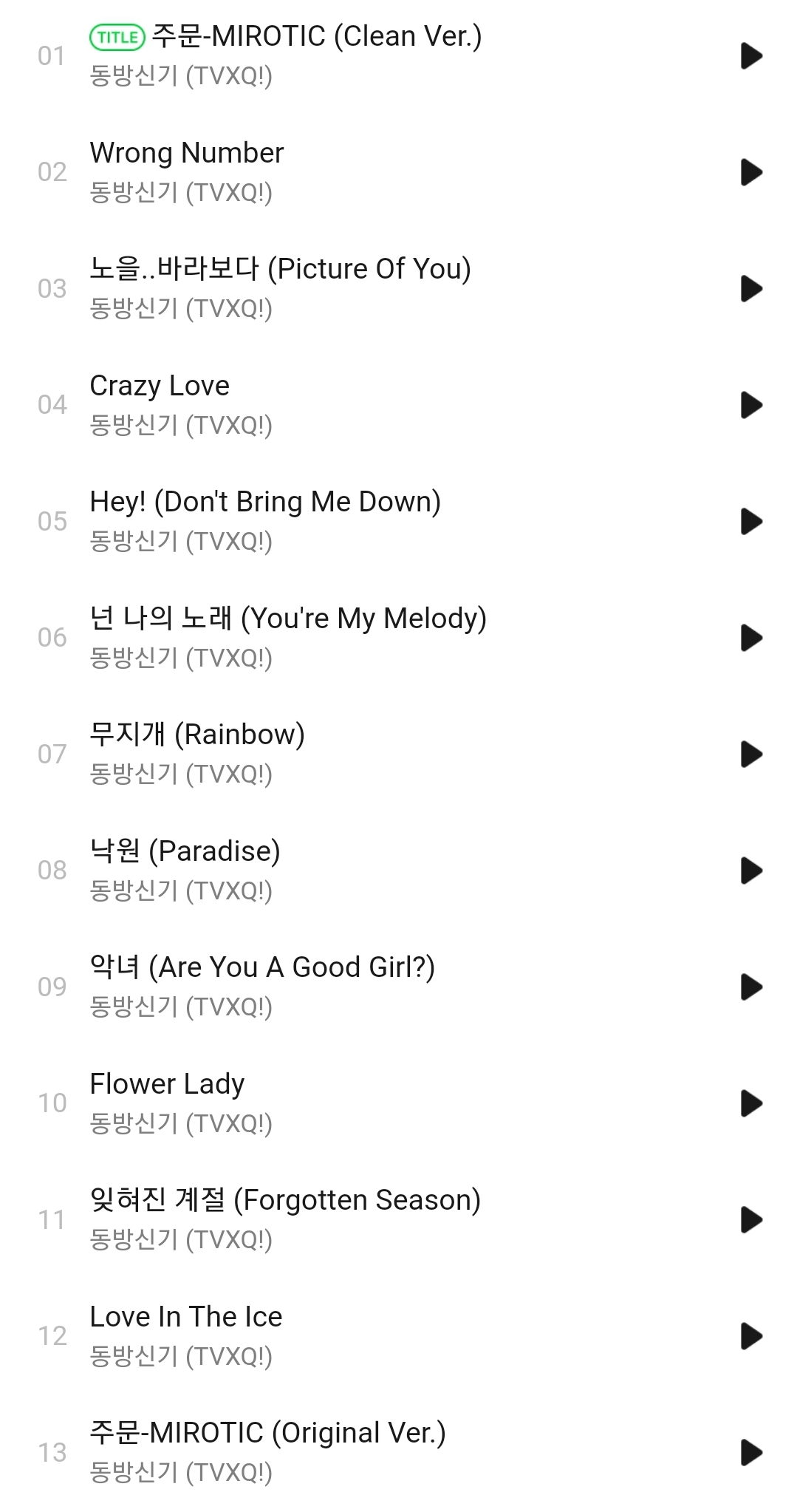This screenshot has height=1512, width=797.
Task: Play the track Wrong Number
Action: point(751,172)
